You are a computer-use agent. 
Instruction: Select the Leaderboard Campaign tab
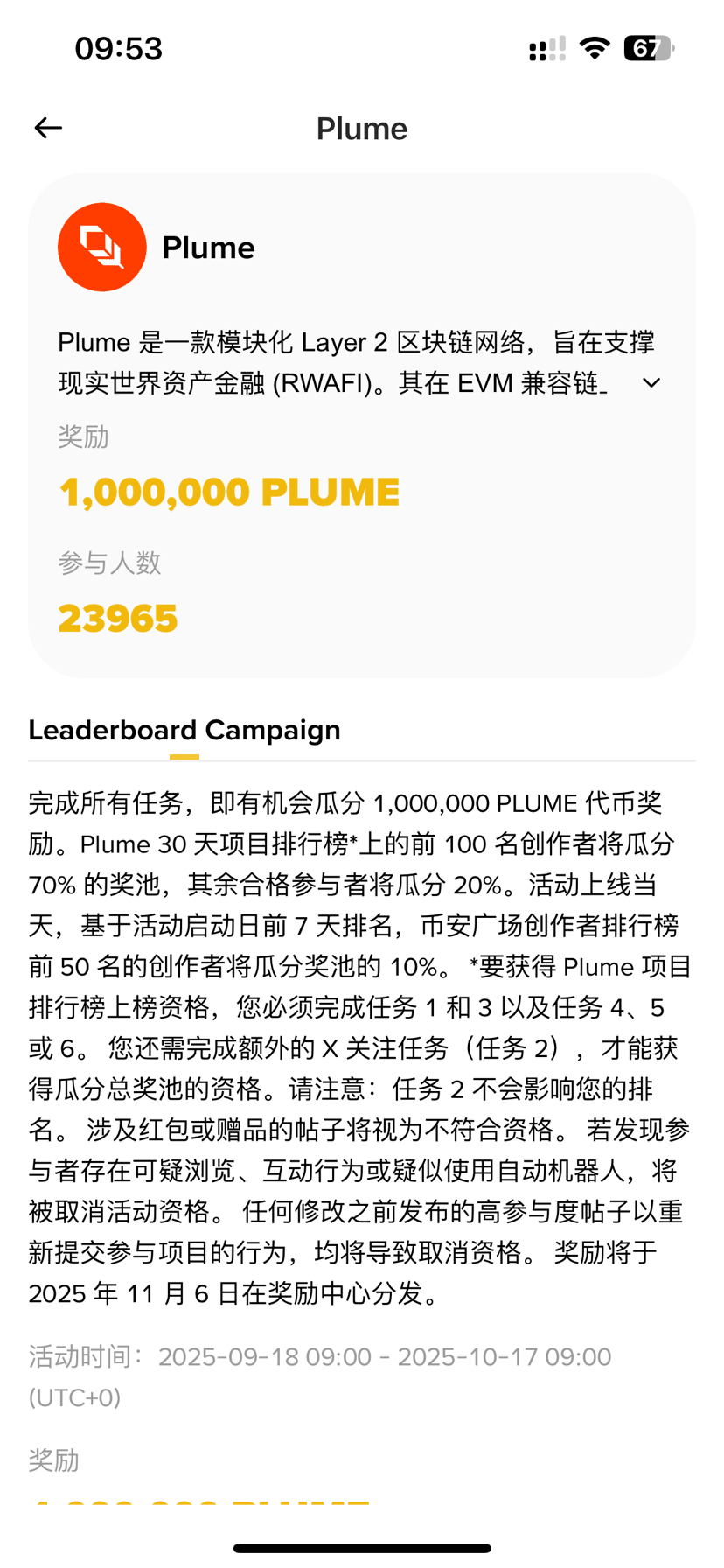(184, 730)
